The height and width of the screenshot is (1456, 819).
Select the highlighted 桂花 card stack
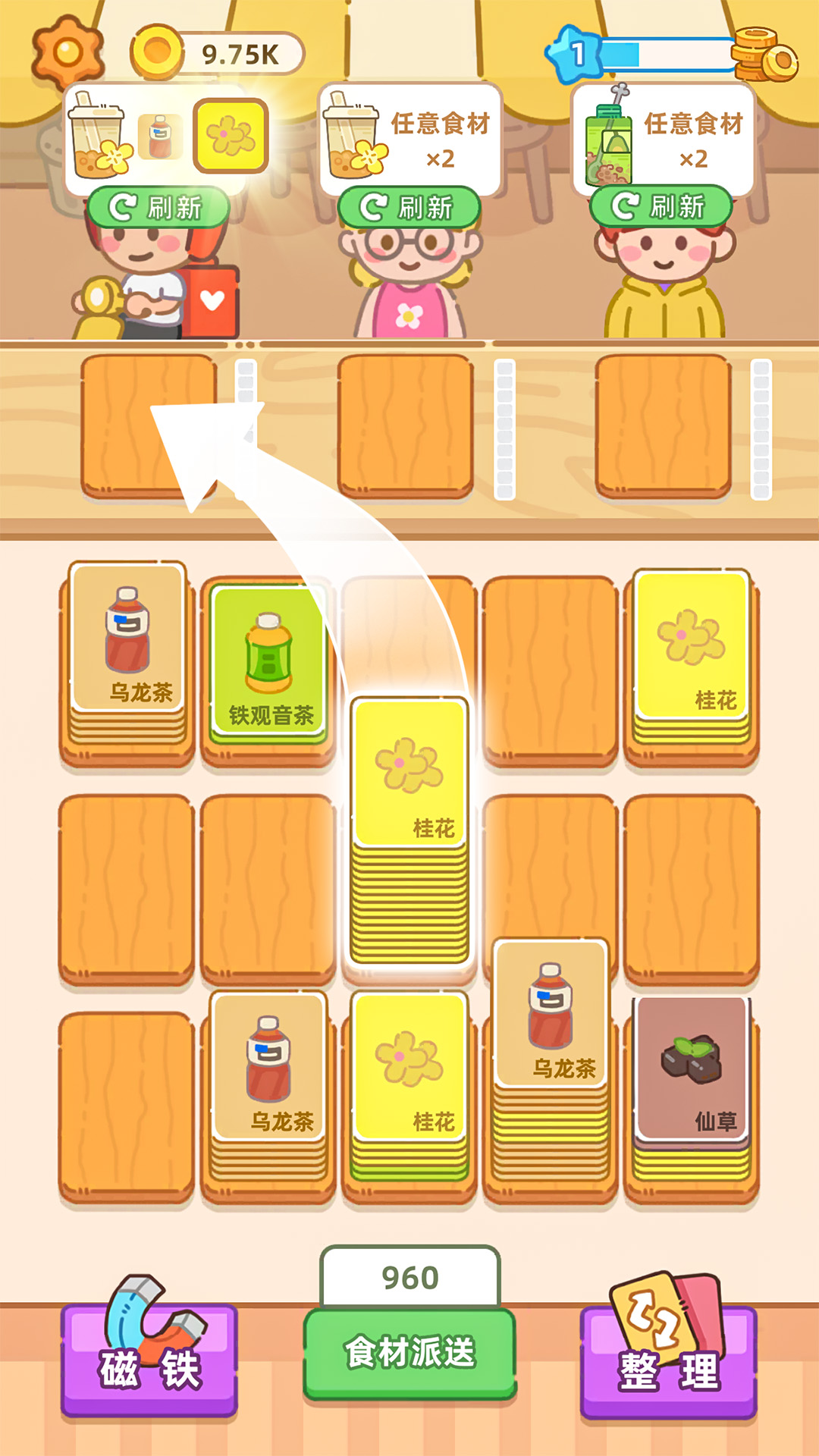(409, 827)
